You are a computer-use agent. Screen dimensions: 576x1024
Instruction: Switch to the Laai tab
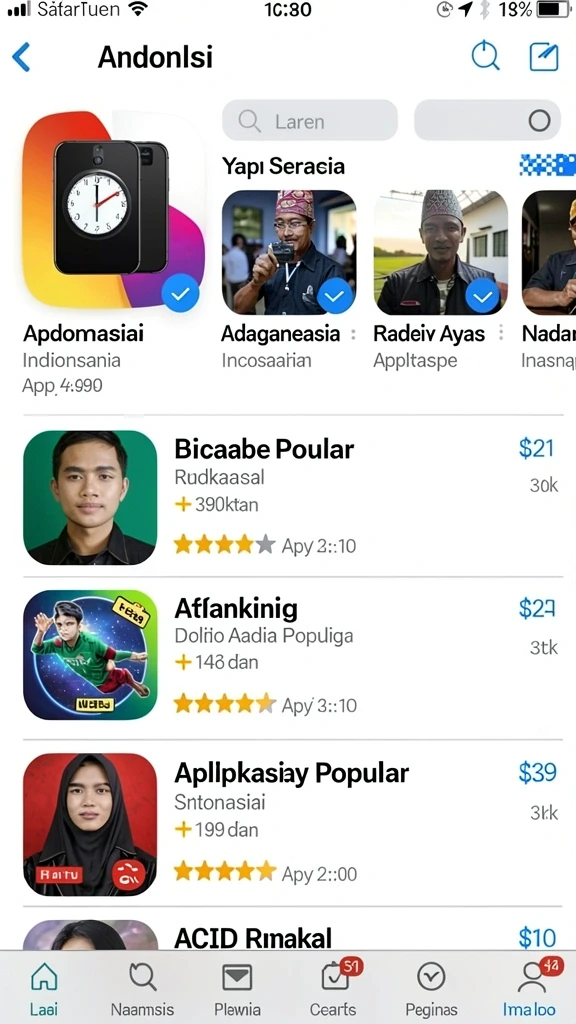44,987
